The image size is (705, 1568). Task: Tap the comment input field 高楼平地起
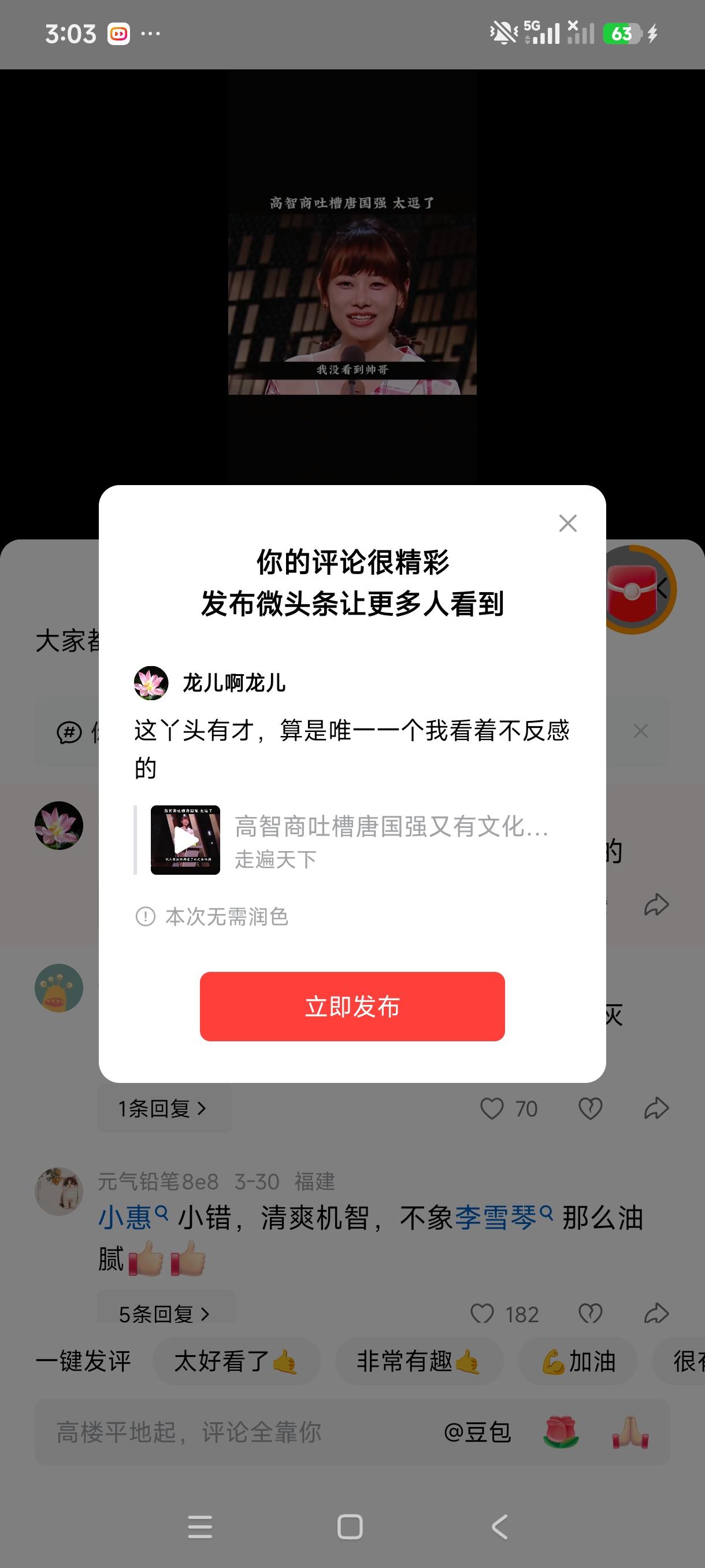[188, 1433]
